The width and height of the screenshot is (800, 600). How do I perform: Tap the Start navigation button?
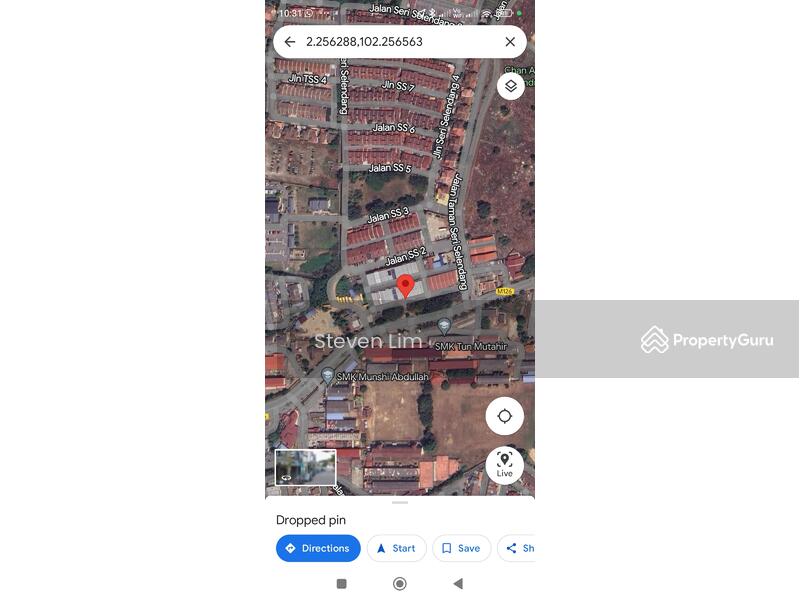[396, 548]
